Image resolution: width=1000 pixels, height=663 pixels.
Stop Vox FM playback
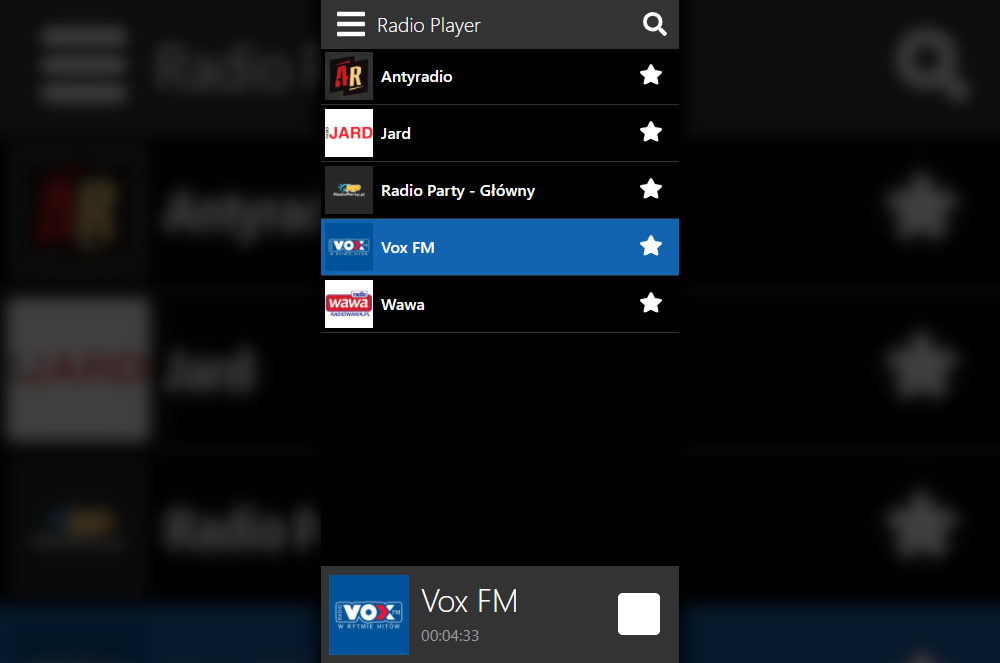click(x=639, y=614)
